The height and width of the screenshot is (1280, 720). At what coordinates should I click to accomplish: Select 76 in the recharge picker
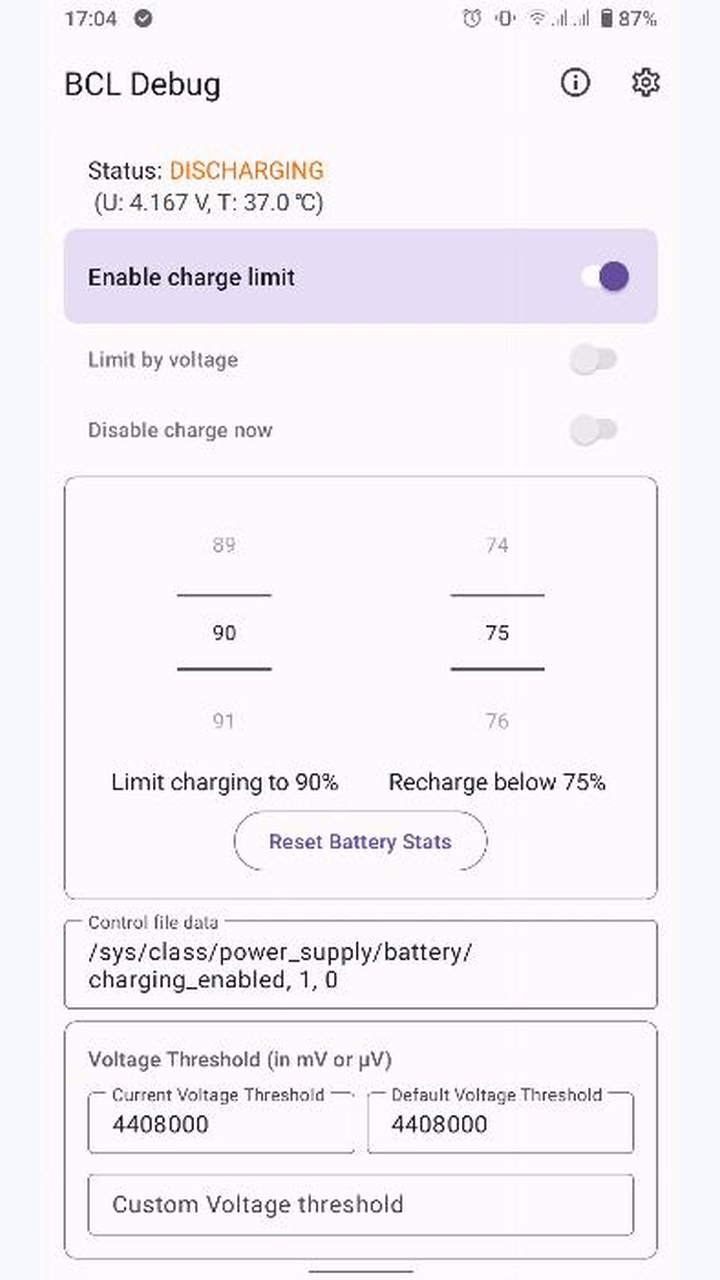pos(497,721)
